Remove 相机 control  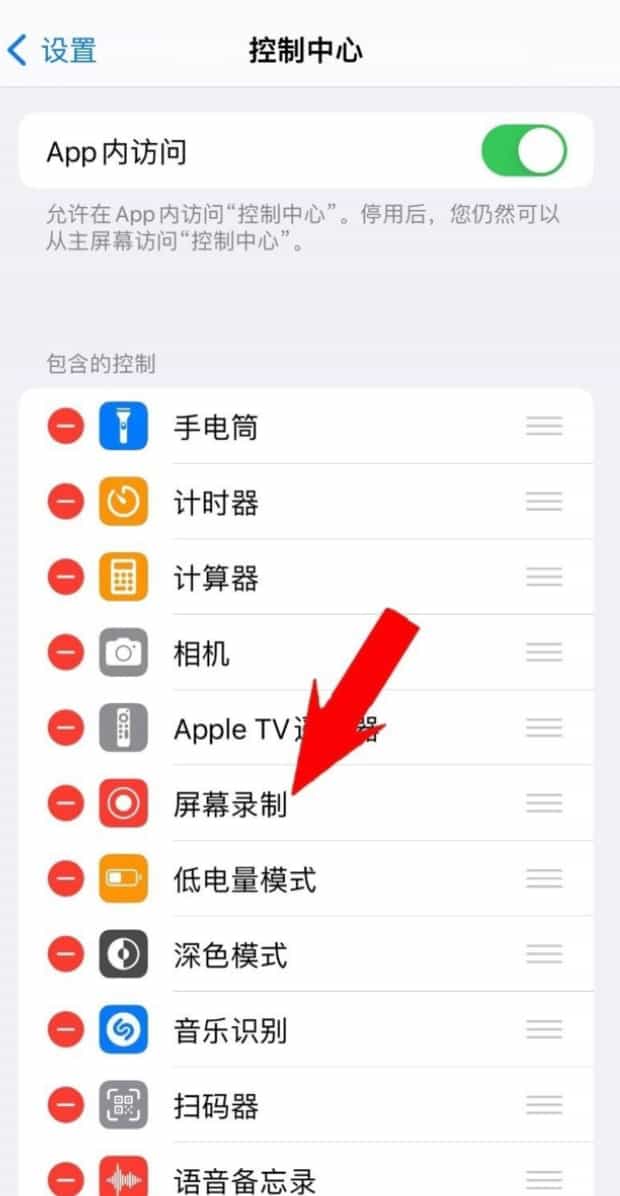coord(66,653)
